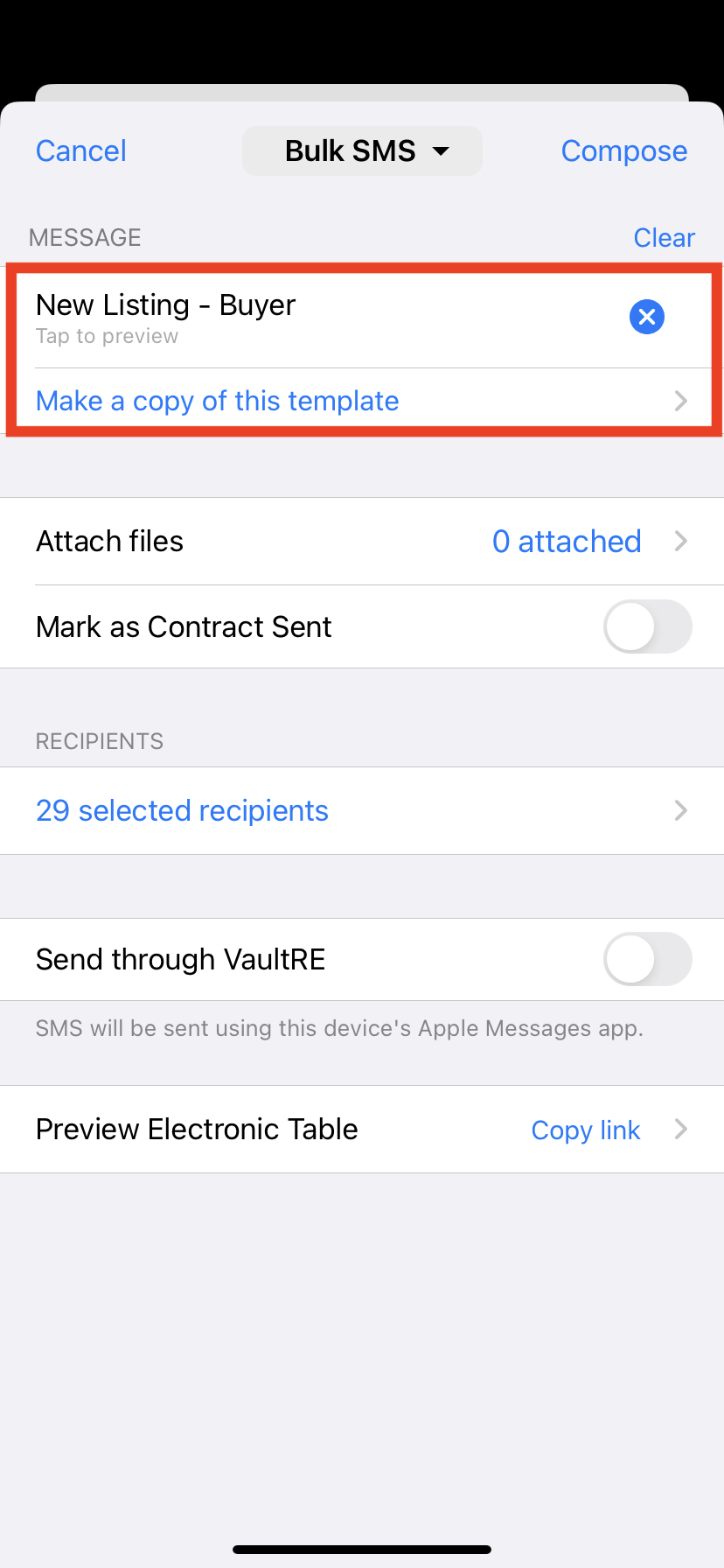Clear the selected message template
Image resolution: width=724 pixels, height=1568 pixels.
[664, 237]
